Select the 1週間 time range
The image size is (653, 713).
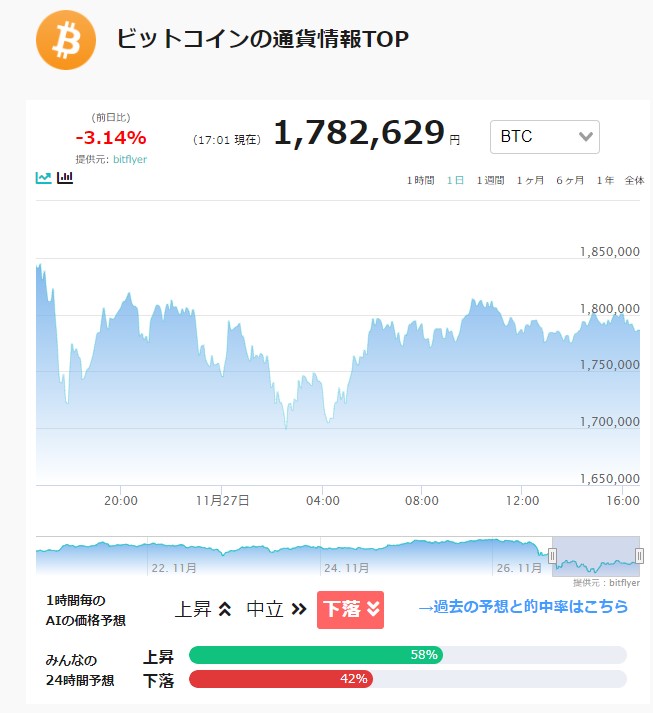tap(490, 181)
